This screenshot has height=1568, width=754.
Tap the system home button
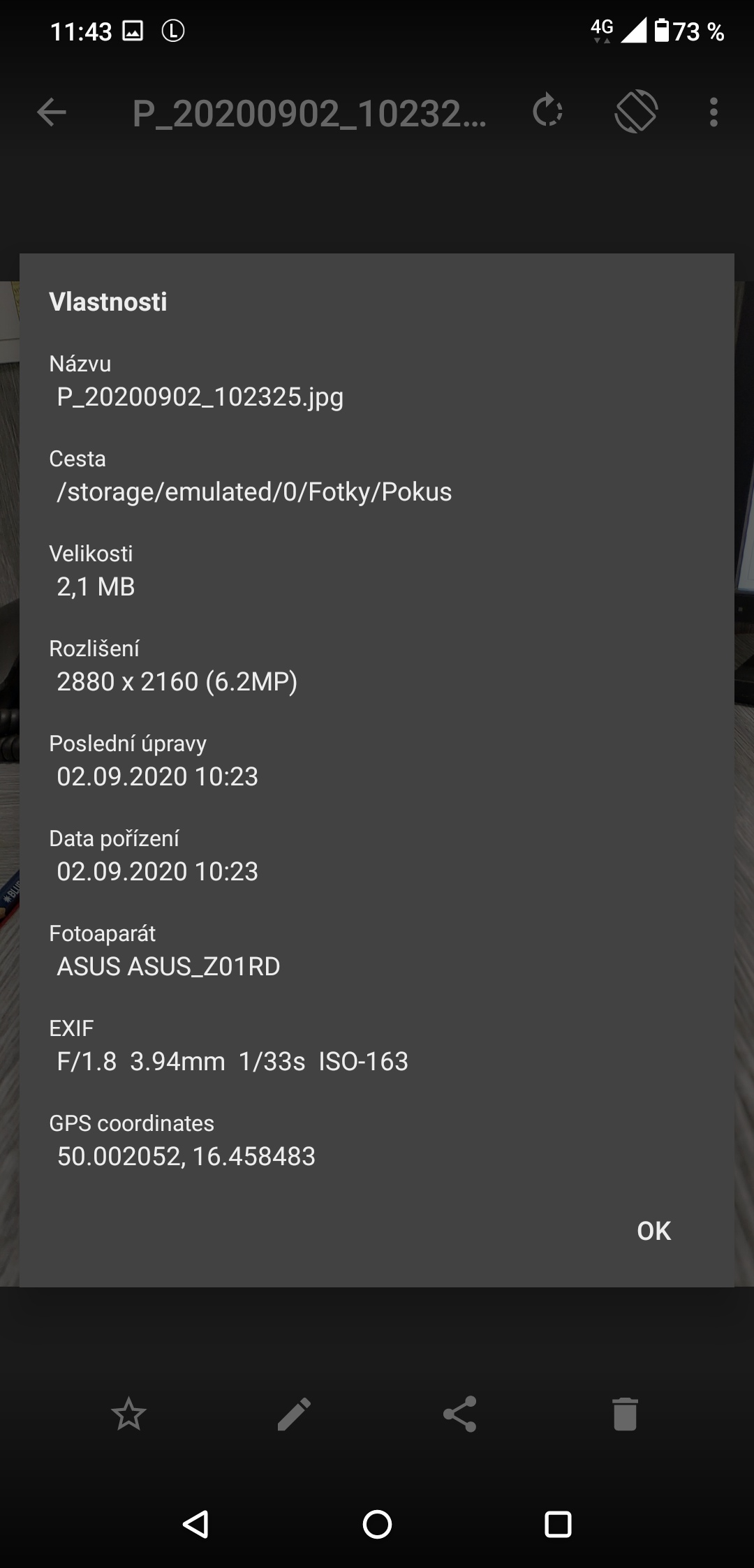click(377, 1524)
